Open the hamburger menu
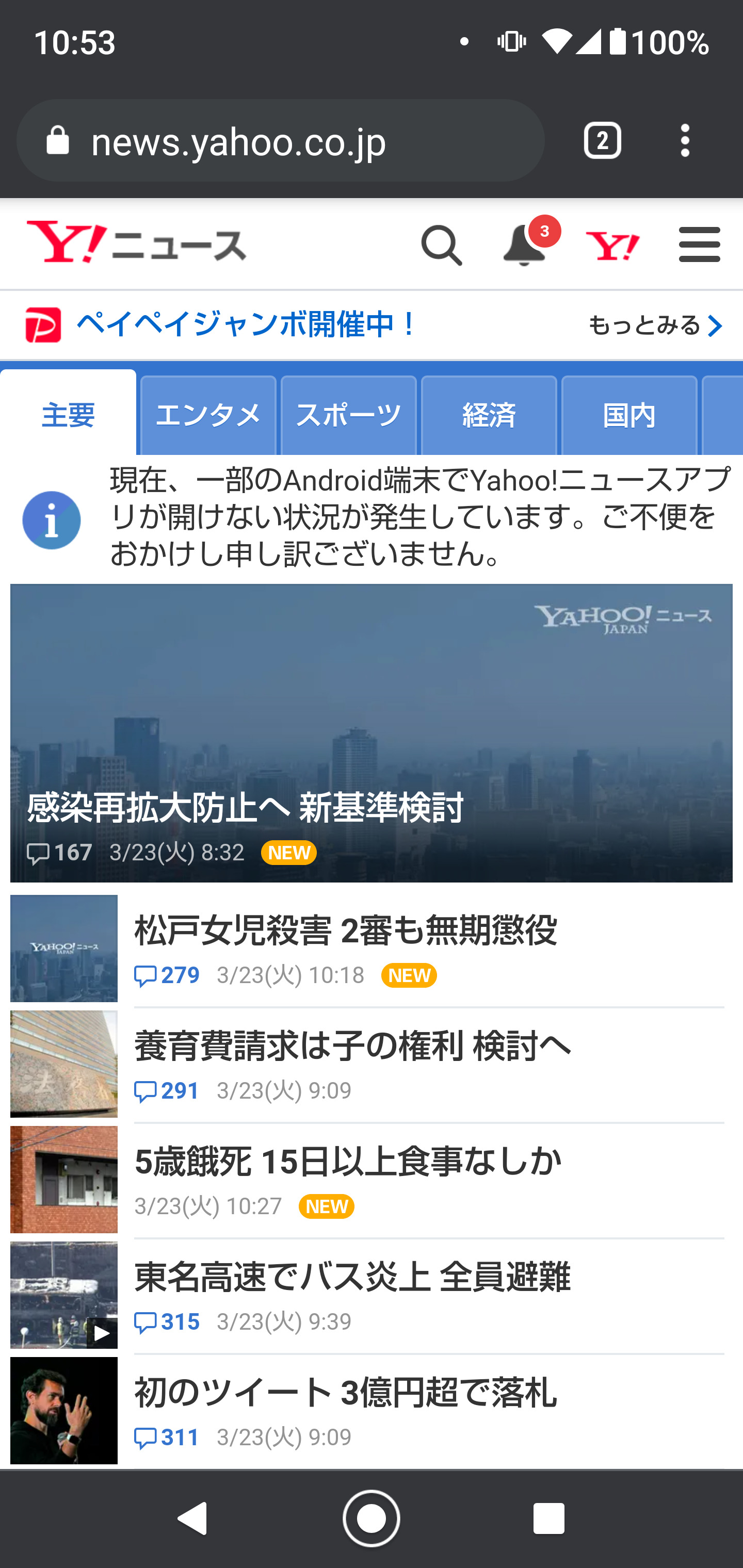Screen dimensions: 743x1568 699,246
